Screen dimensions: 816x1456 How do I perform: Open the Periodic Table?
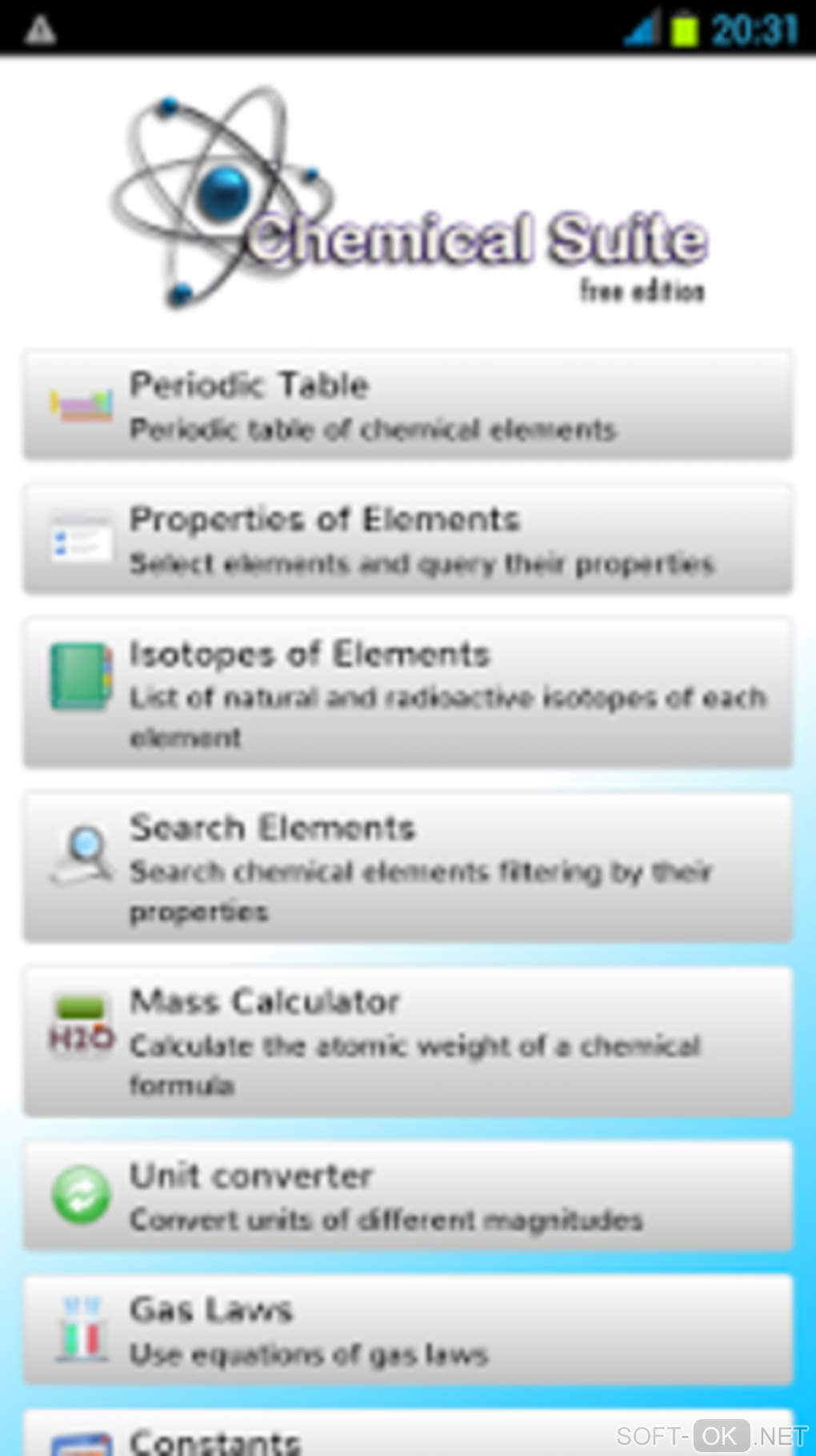click(x=408, y=405)
